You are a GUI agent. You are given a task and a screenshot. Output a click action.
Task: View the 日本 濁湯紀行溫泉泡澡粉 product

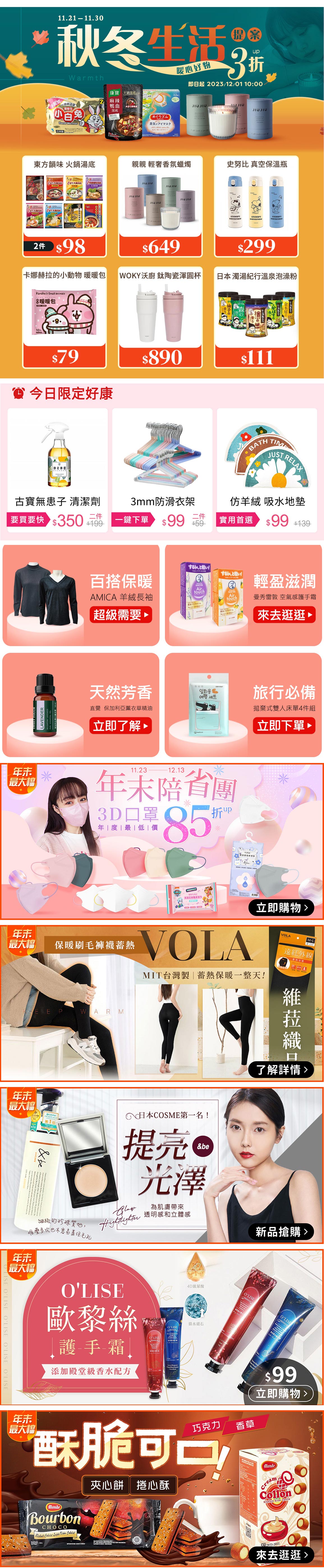256,317
